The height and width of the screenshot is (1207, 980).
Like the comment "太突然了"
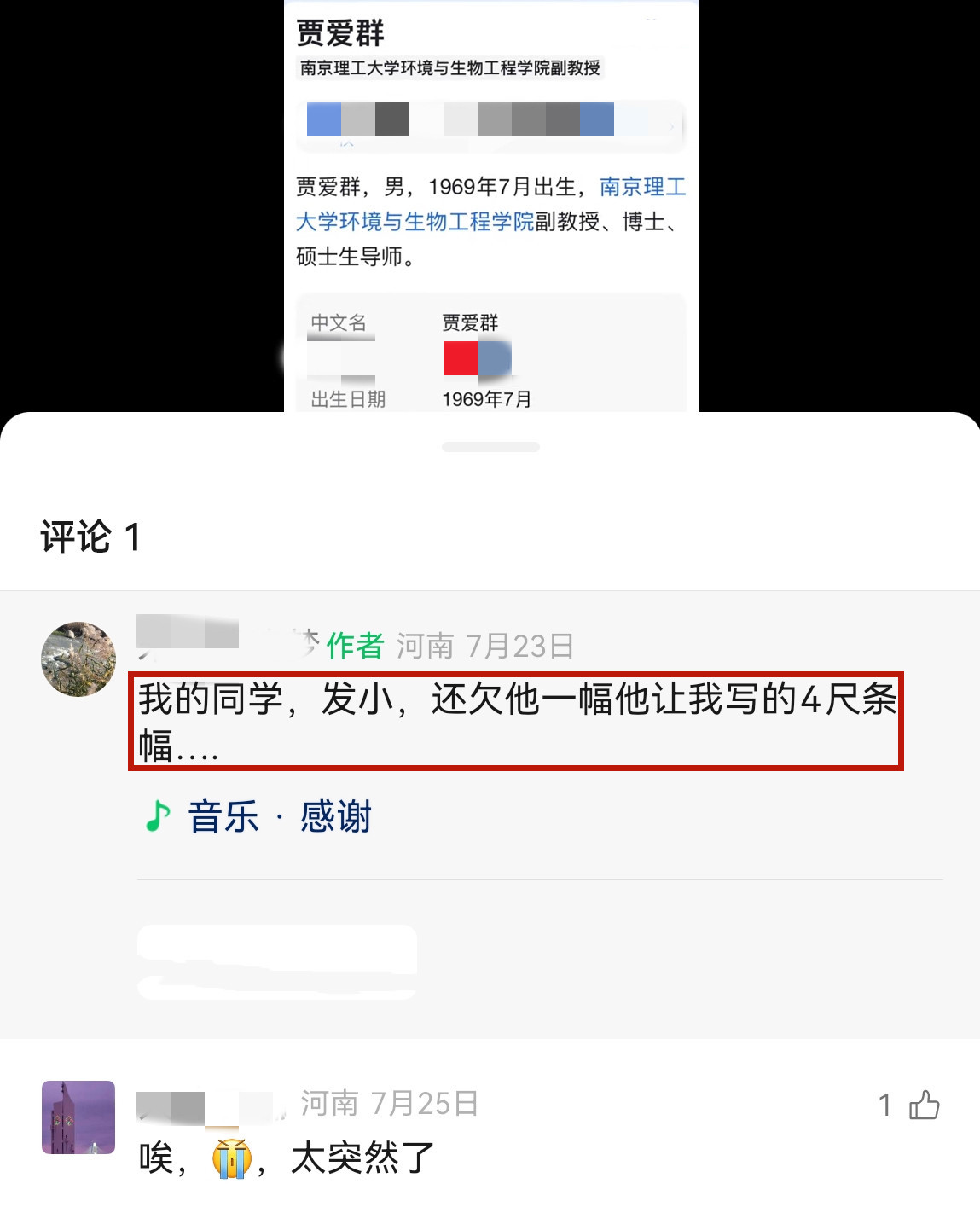pos(924,1105)
